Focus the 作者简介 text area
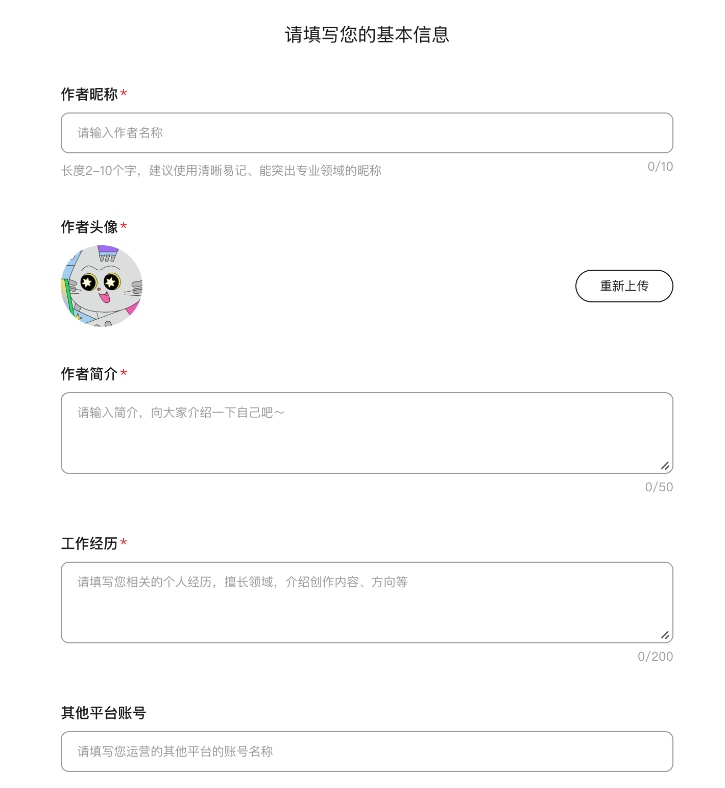Screen dimensions: 725x788 point(366,432)
